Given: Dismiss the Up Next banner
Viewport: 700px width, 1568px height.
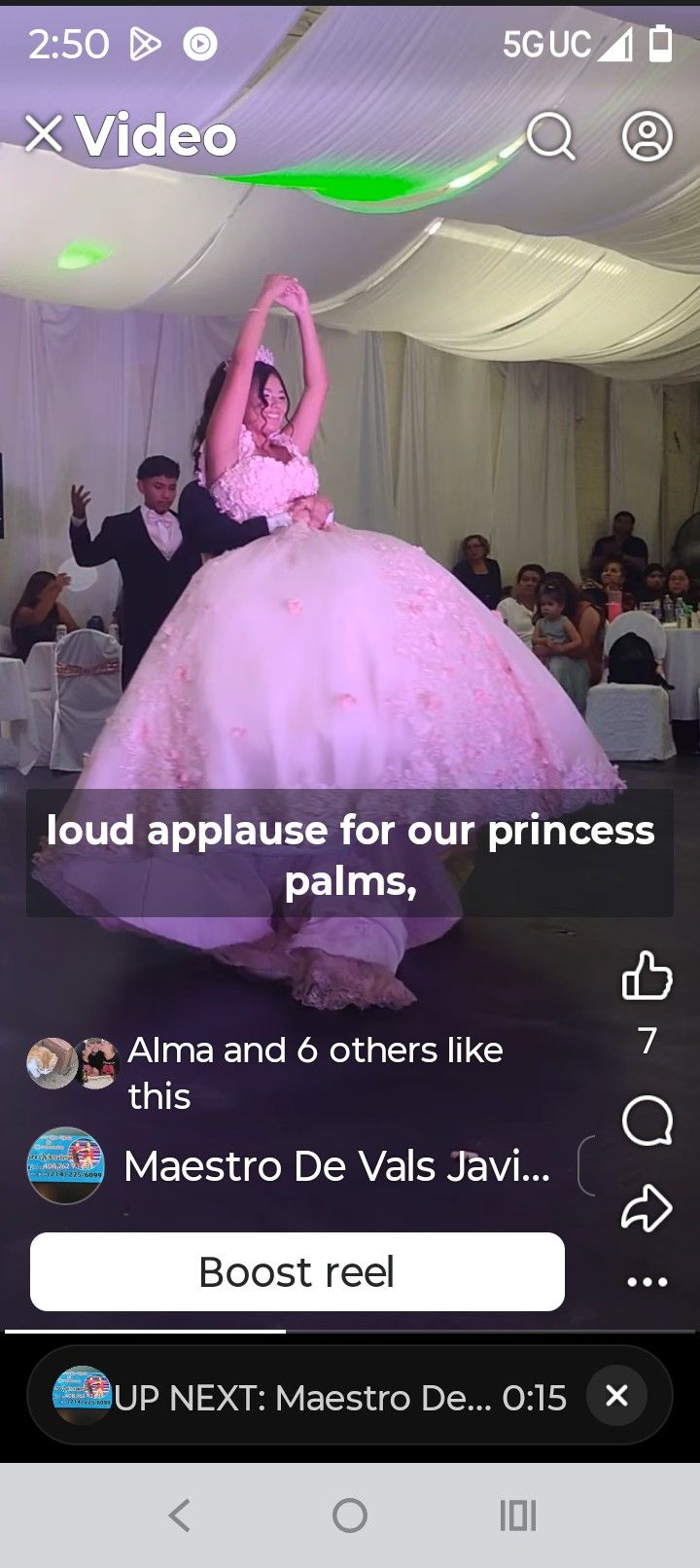Looking at the screenshot, I should click(x=616, y=1396).
